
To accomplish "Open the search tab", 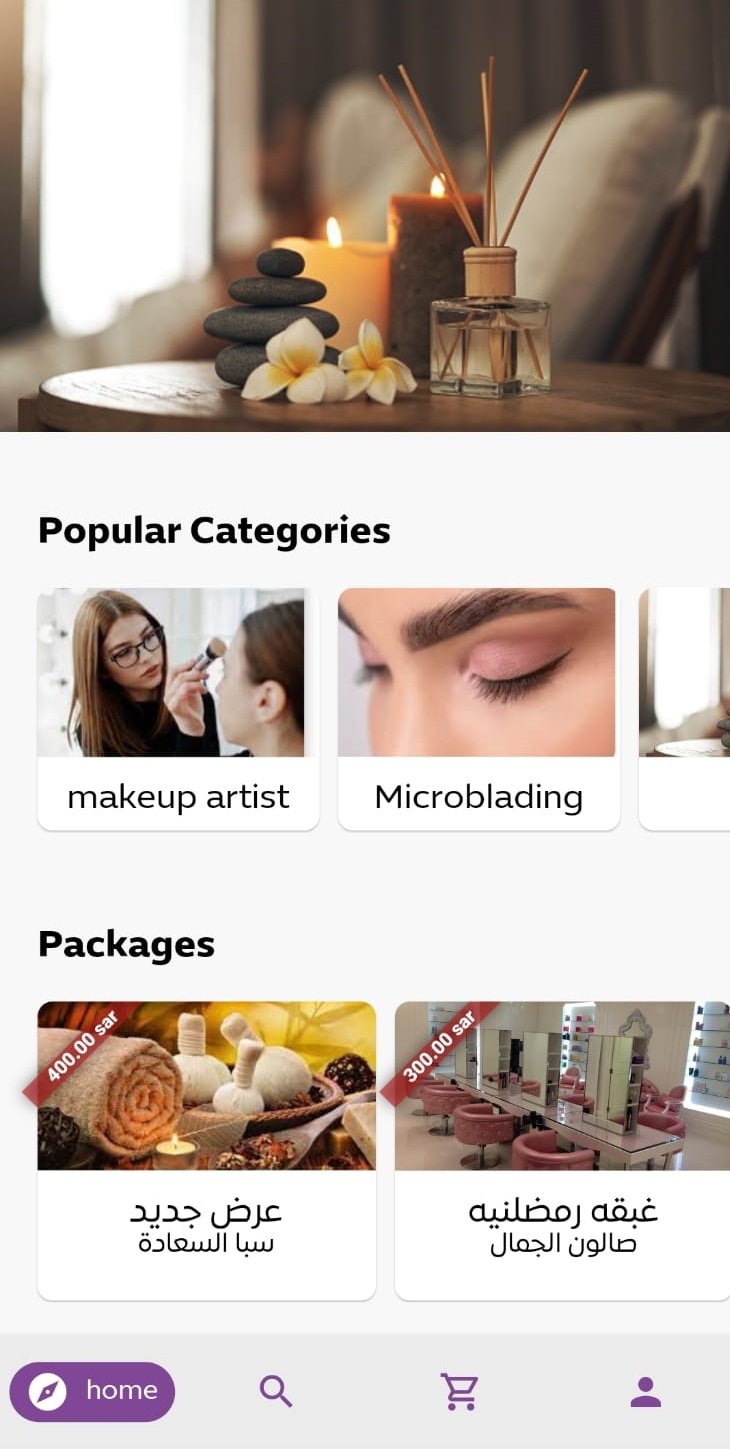I will pos(276,1391).
